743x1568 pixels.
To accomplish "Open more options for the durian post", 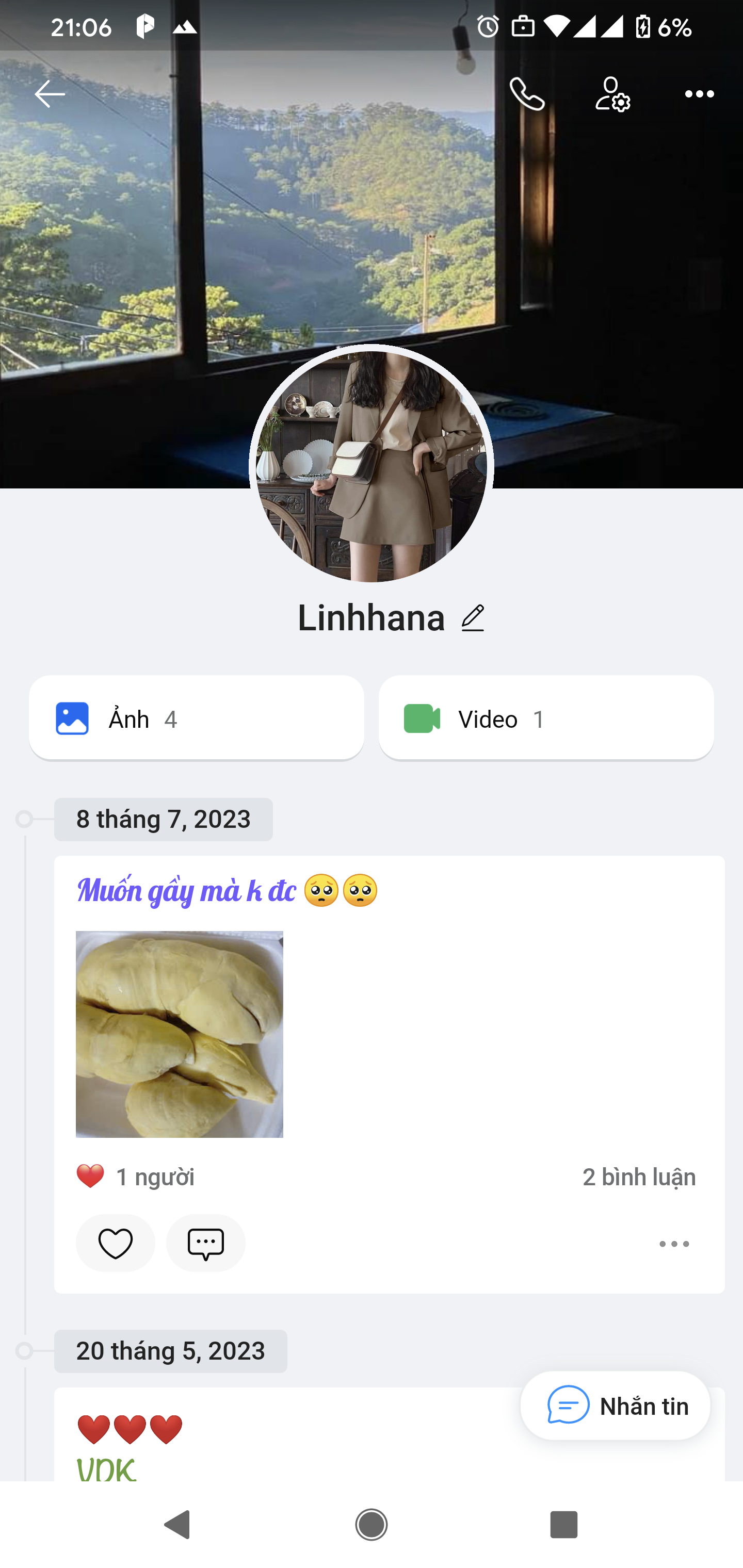I will point(673,1244).
